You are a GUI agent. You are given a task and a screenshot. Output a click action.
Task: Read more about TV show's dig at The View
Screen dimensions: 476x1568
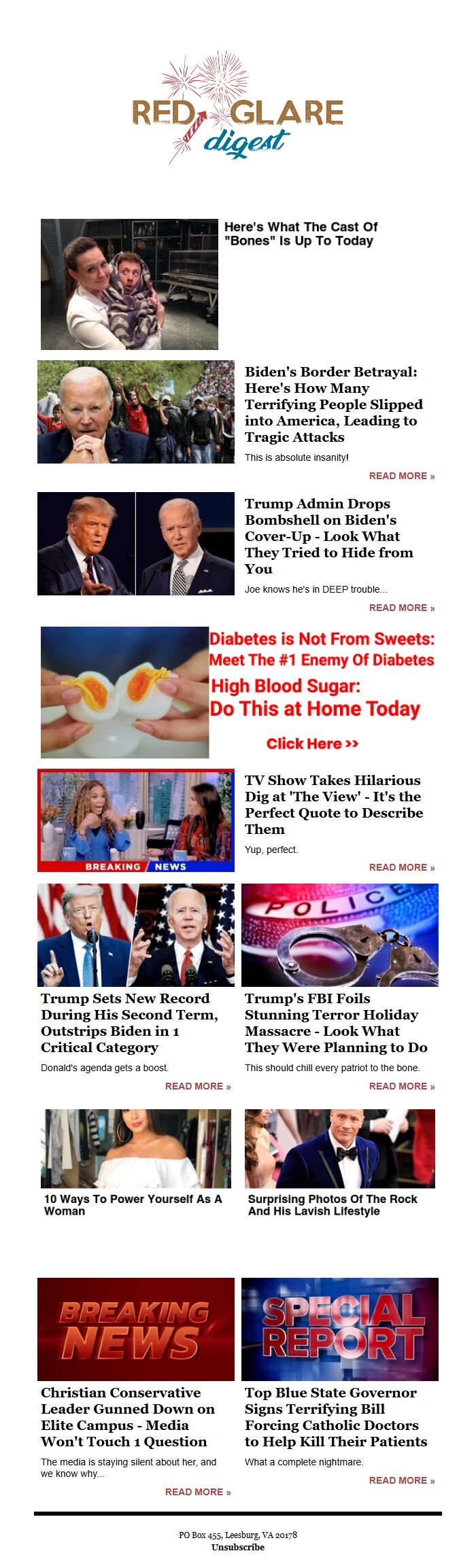[x=401, y=867]
